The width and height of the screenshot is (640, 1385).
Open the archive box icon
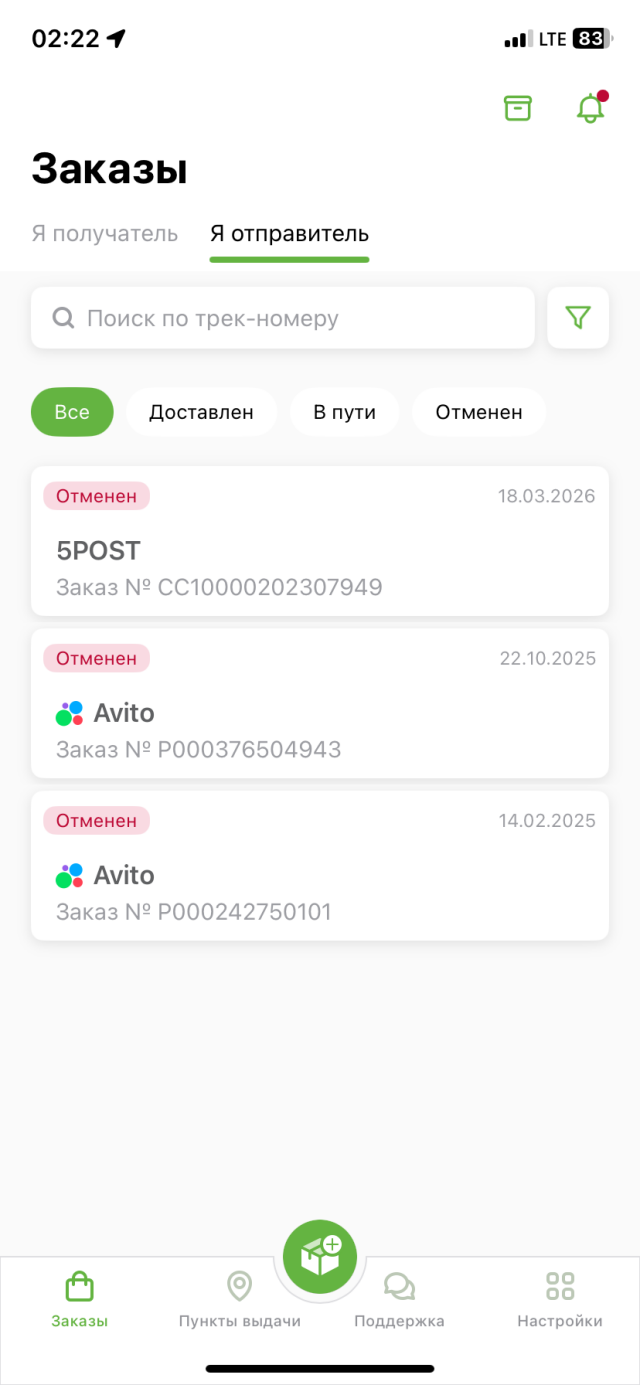click(517, 108)
